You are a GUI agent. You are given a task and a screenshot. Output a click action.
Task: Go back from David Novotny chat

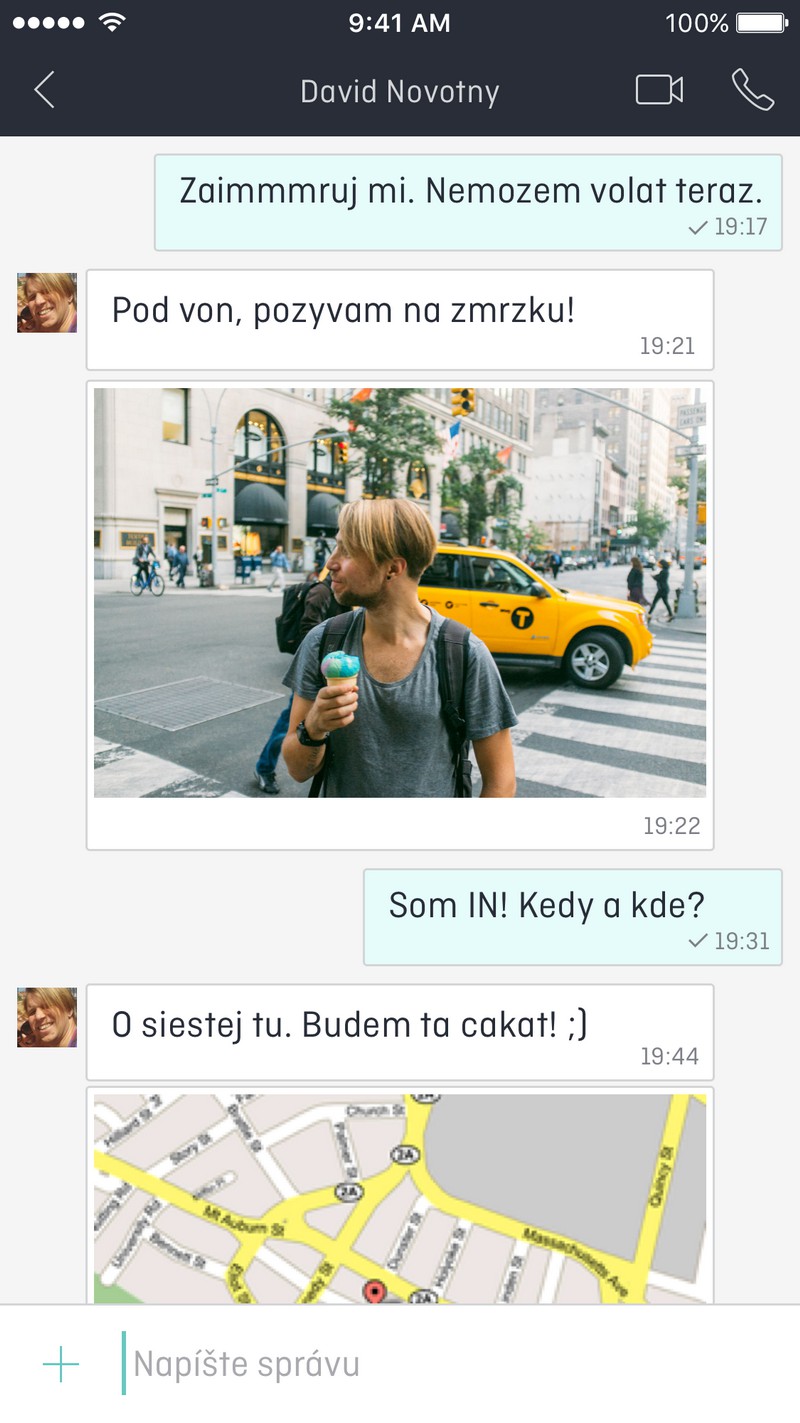44,90
